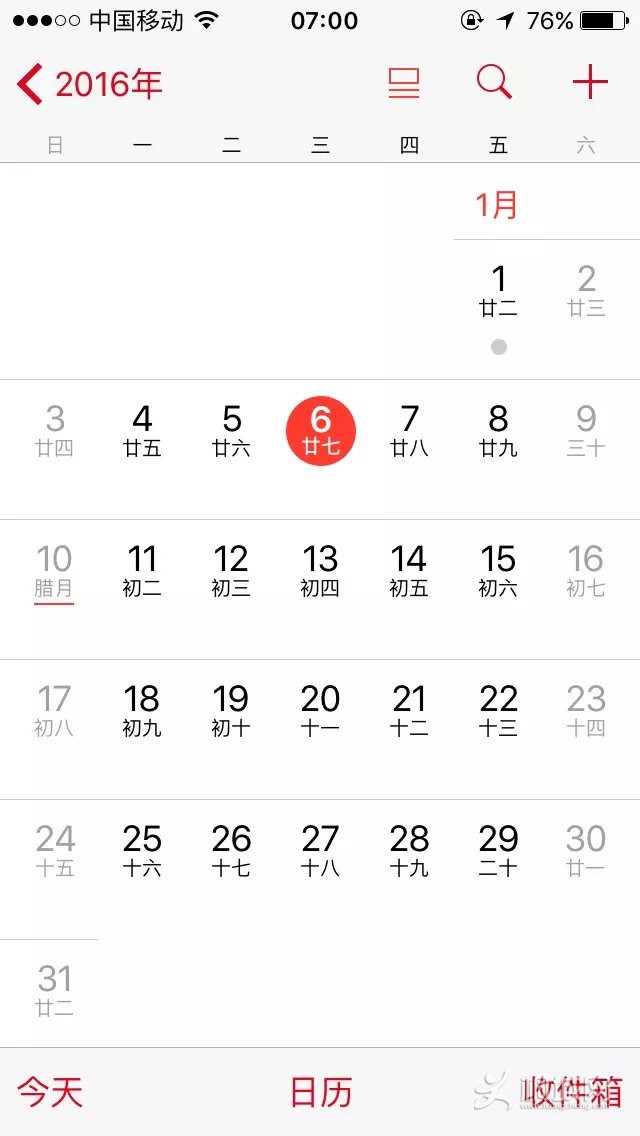Screen dimensions: 640x1136
Task: Choose January 15 初六
Action: click(499, 572)
